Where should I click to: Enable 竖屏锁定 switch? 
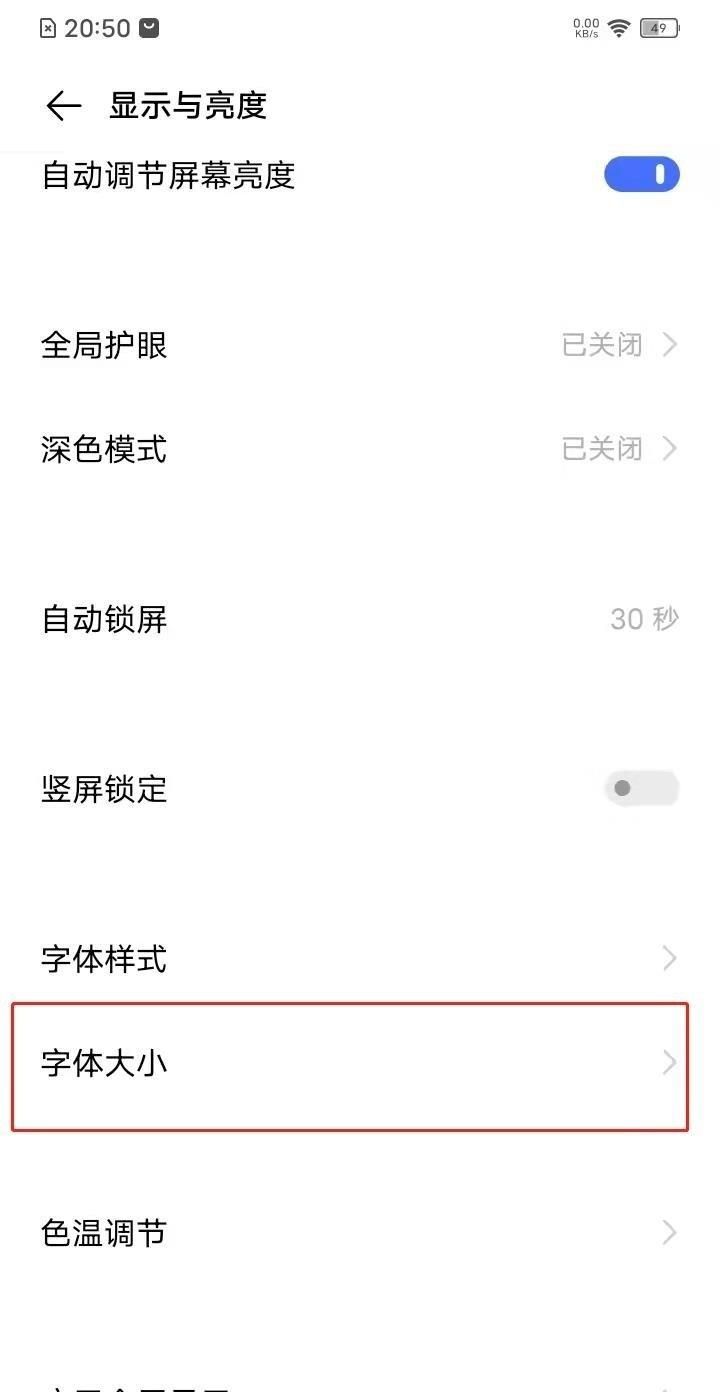coord(641,789)
